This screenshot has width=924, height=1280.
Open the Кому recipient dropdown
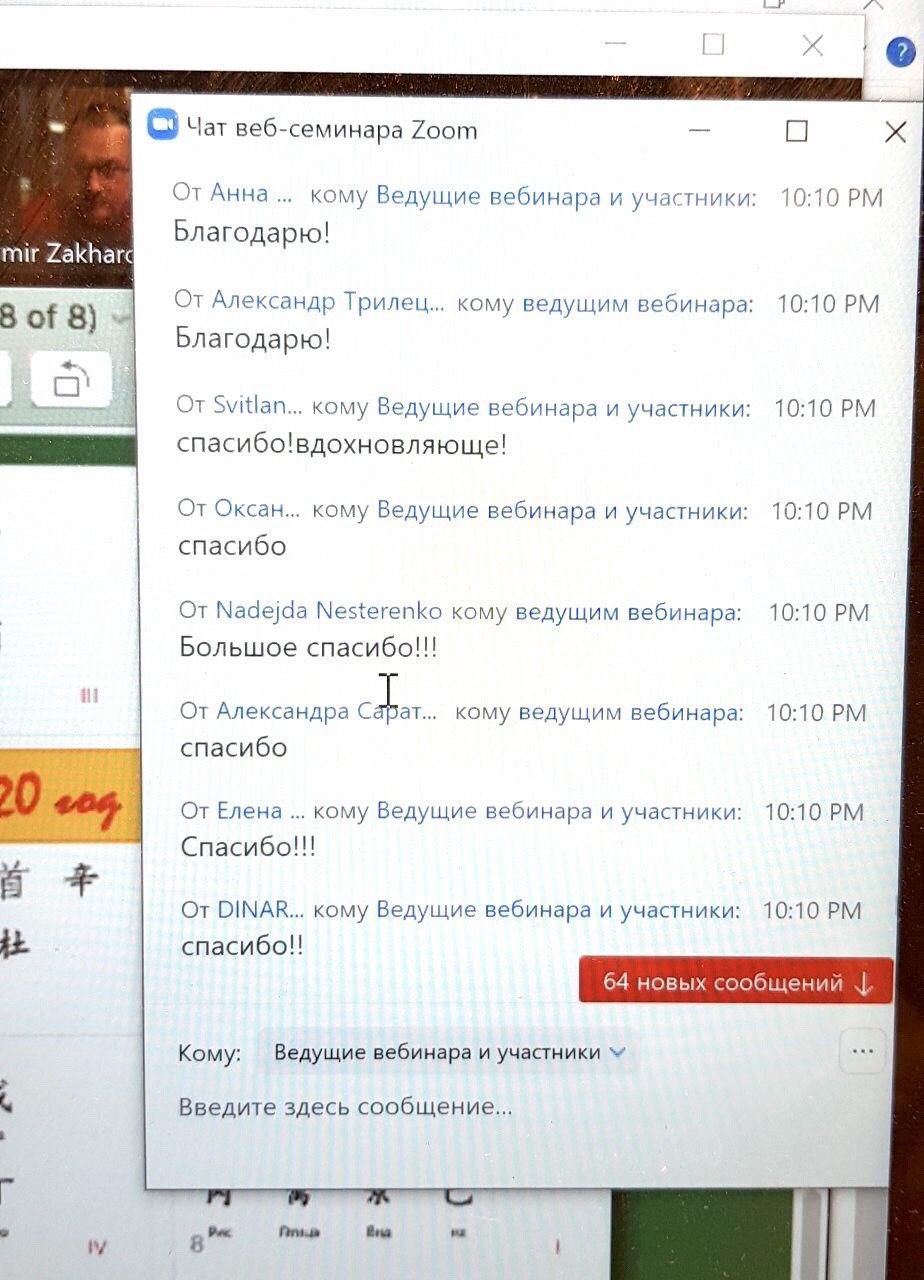point(449,1052)
